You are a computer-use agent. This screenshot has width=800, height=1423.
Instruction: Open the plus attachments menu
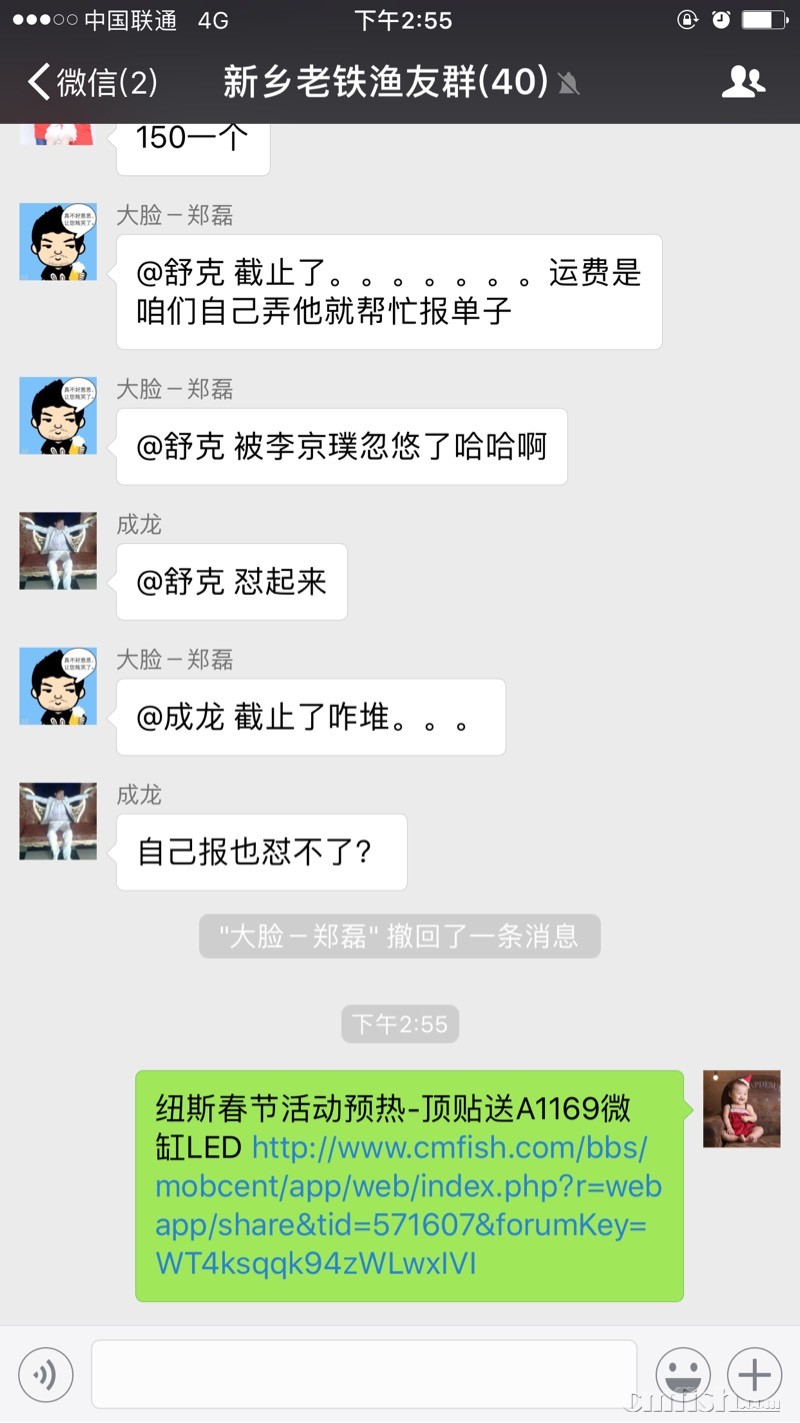click(754, 1375)
